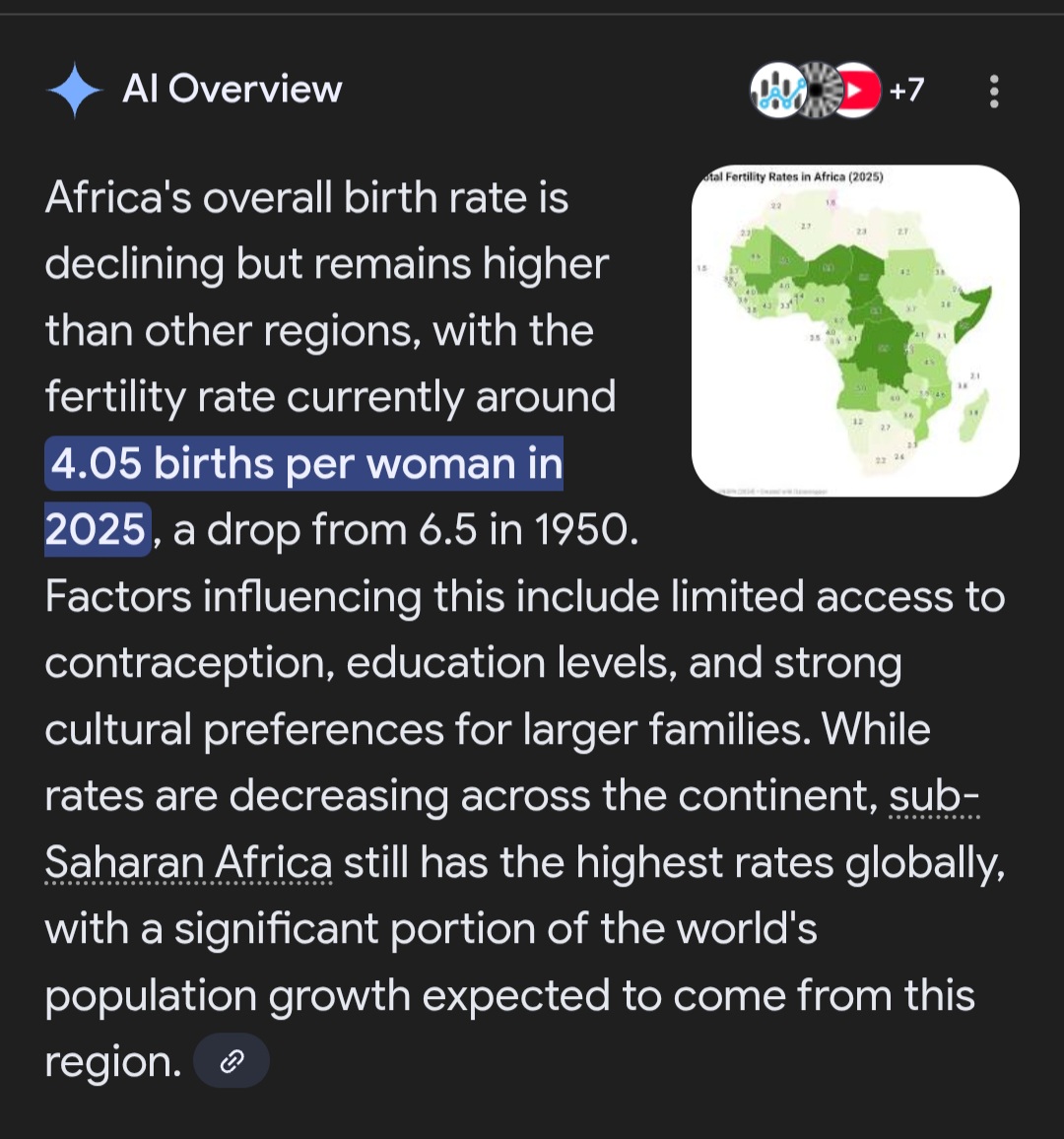Image resolution: width=1064 pixels, height=1139 pixels.
Task: Open the AI Overview overflow menu
Action: [x=993, y=91]
